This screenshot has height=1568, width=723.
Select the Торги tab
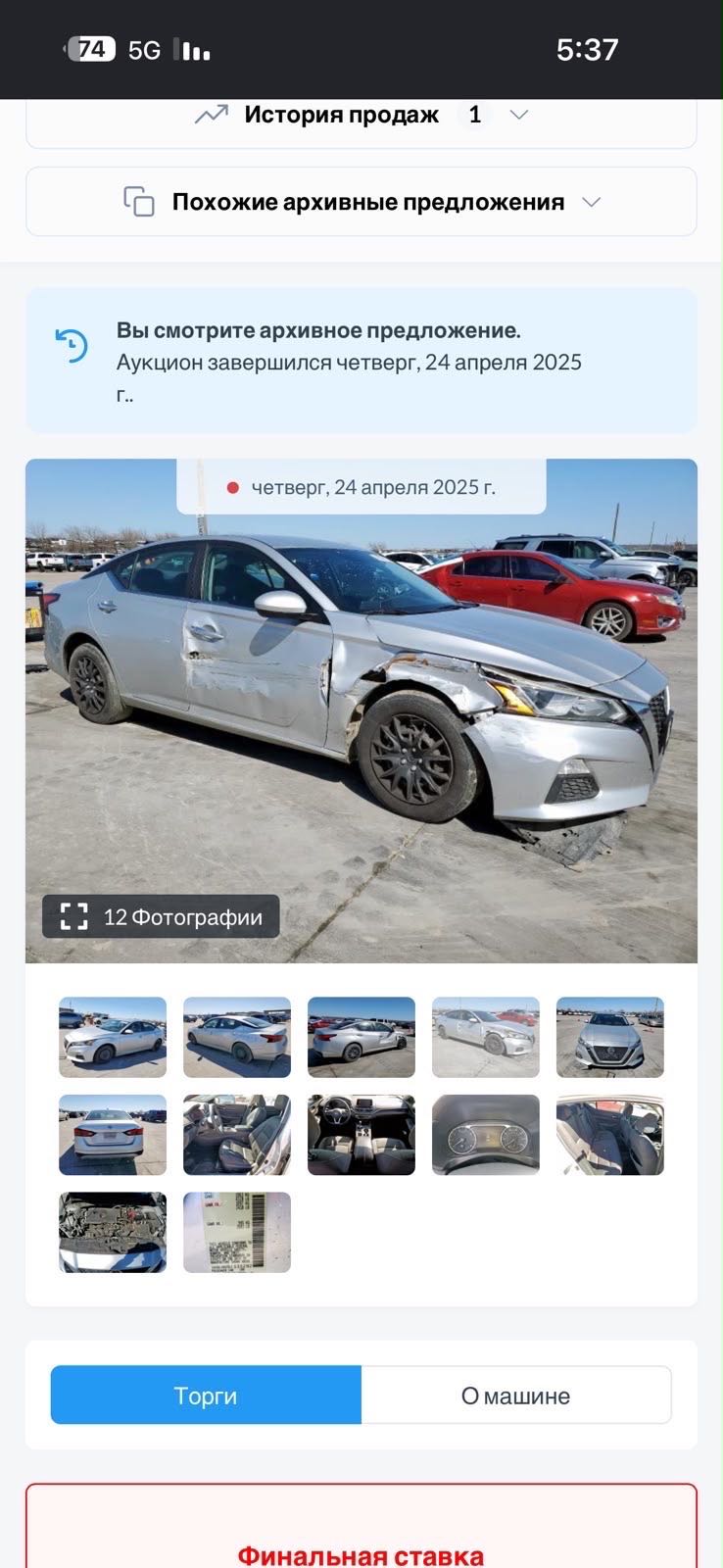pos(206,1396)
